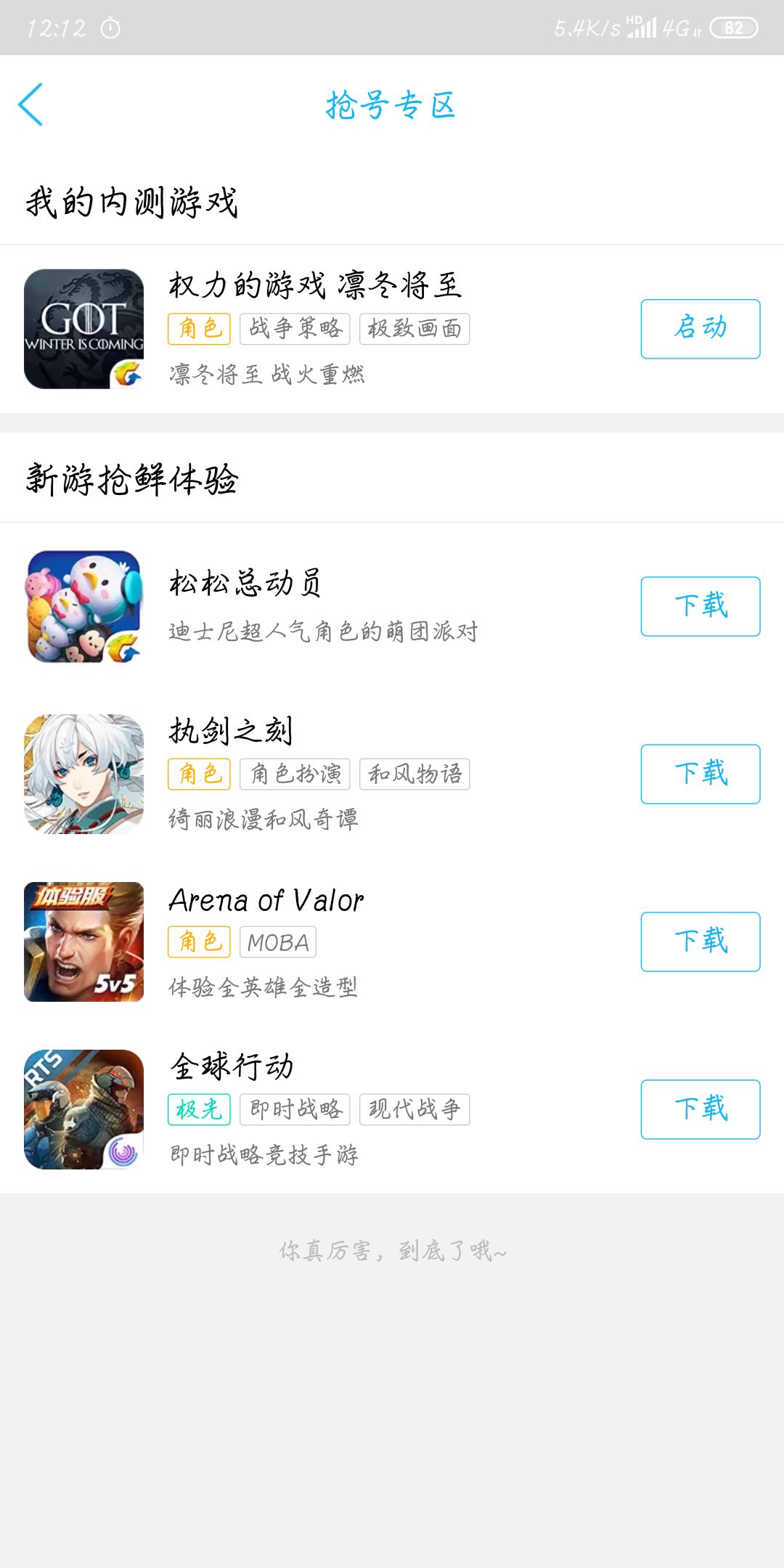Go back using the top-left arrow
The height and width of the screenshot is (1568, 784).
click(30, 105)
